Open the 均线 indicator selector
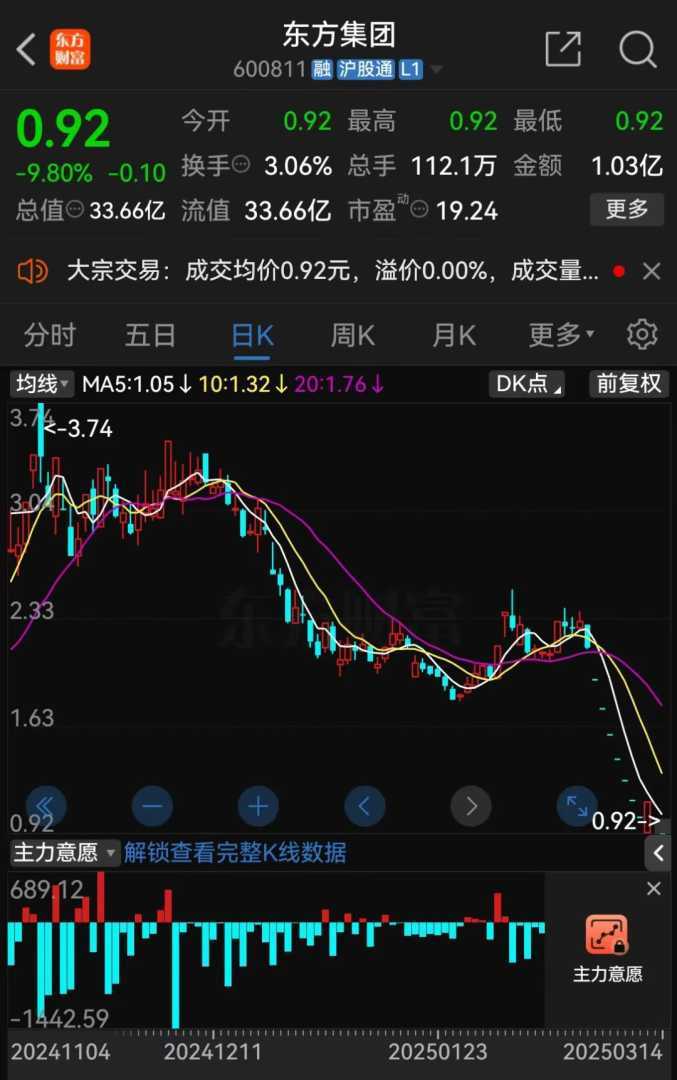 click(42, 383)
